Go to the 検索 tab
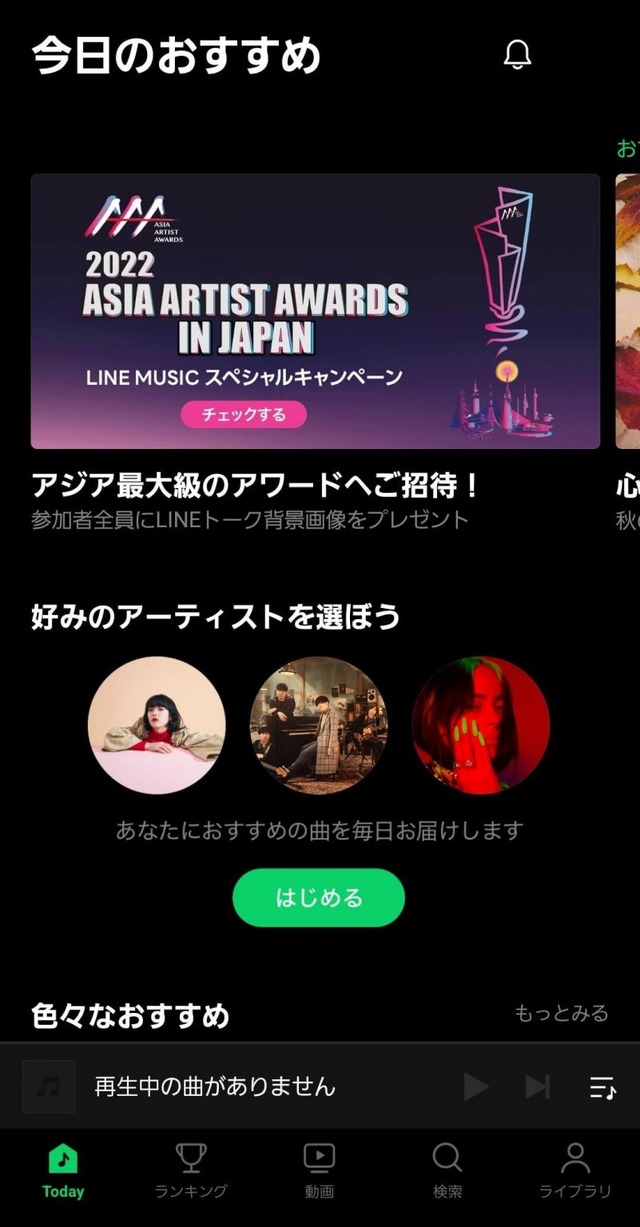640x1227 pixels. tap(447, 1172)
